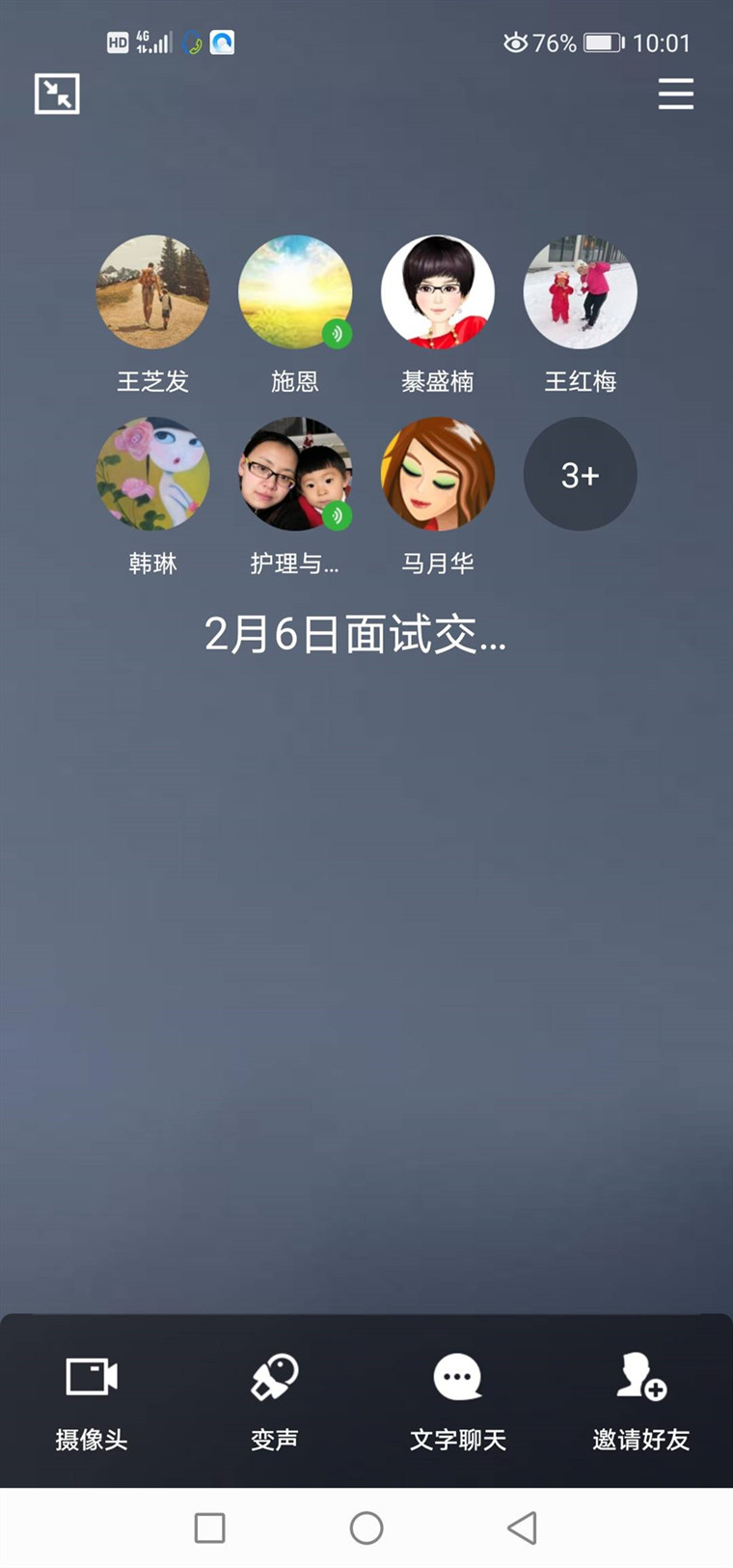The image size is (733, 1568).
Task: Go back with the system back button
Action: click(x=522, y=1527)
